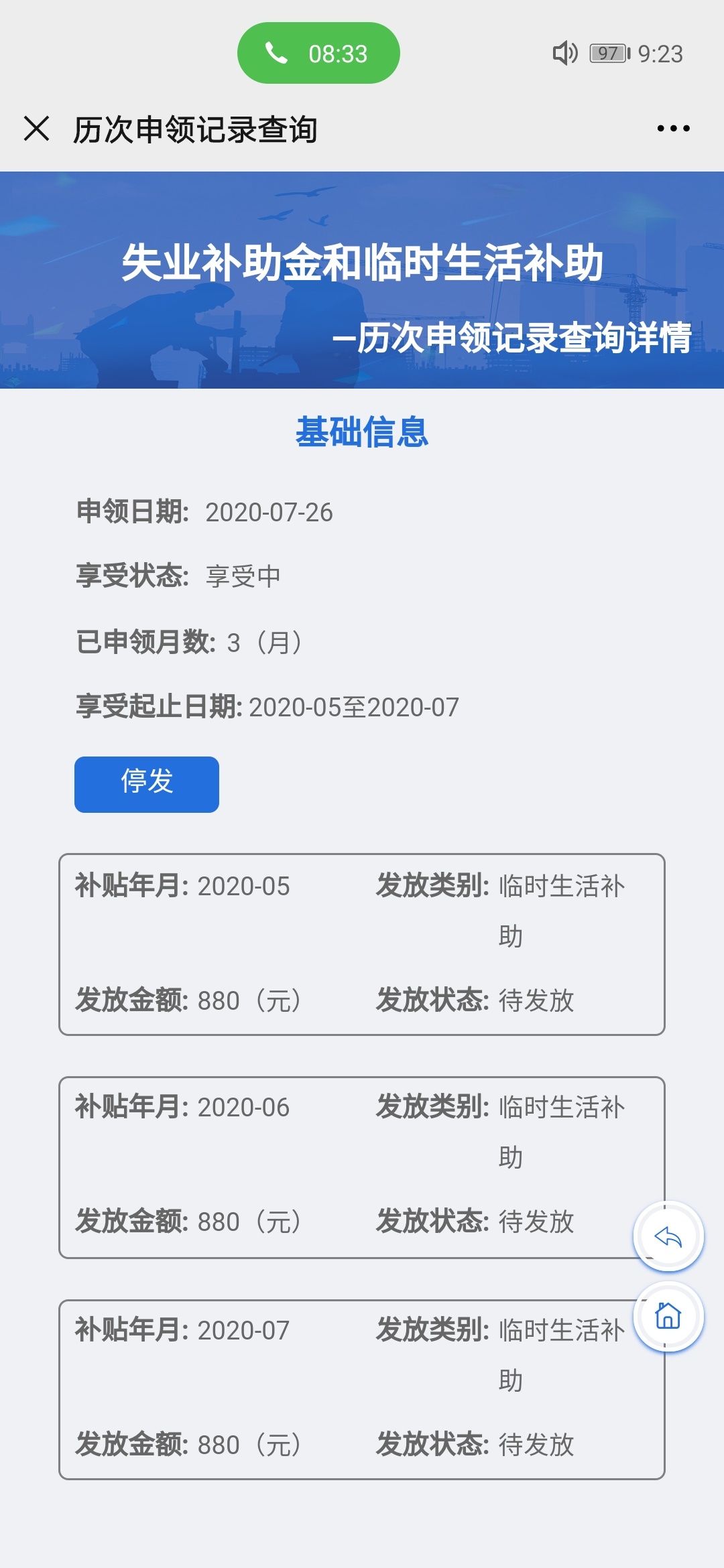Tap the blue 停发 button

147,784
